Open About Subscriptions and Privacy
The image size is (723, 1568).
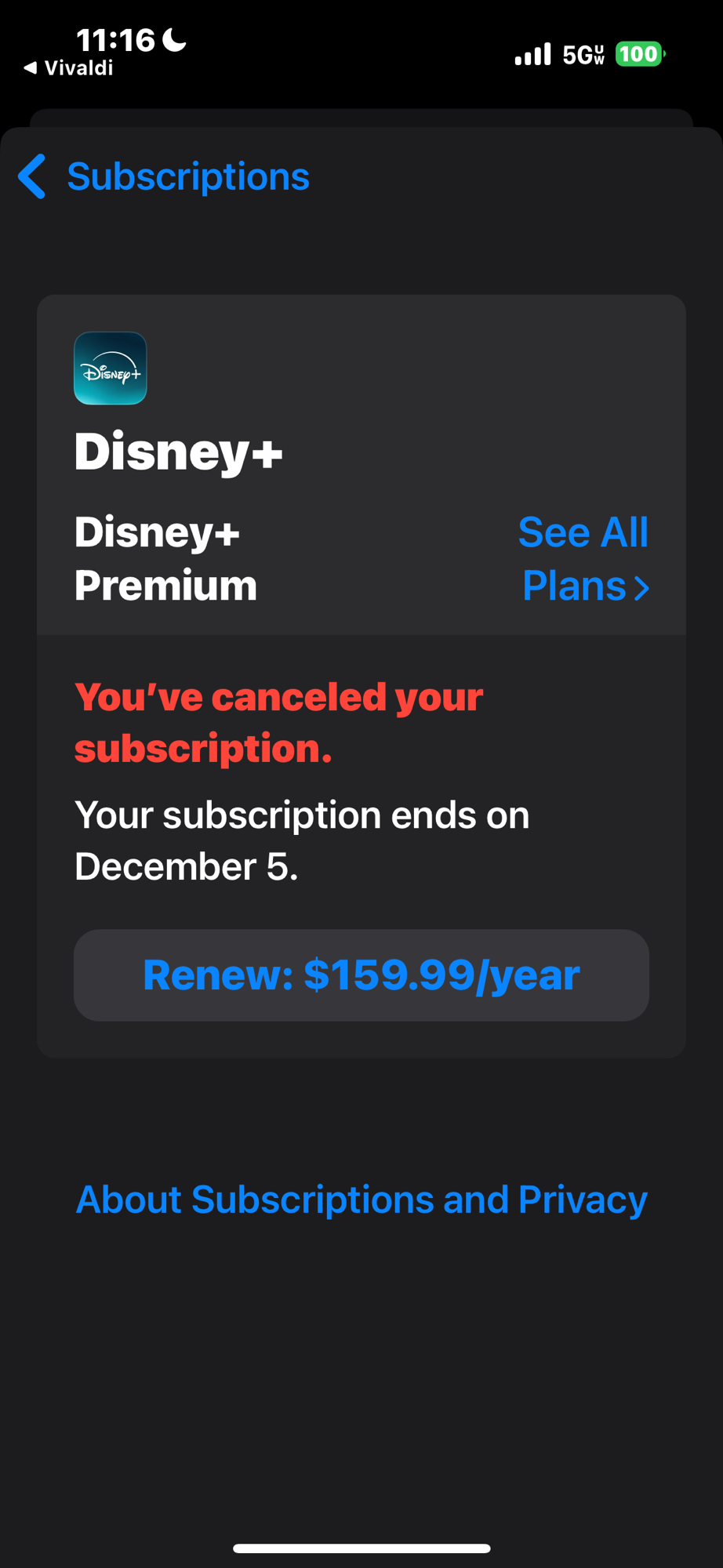[x=361, y=1200]
